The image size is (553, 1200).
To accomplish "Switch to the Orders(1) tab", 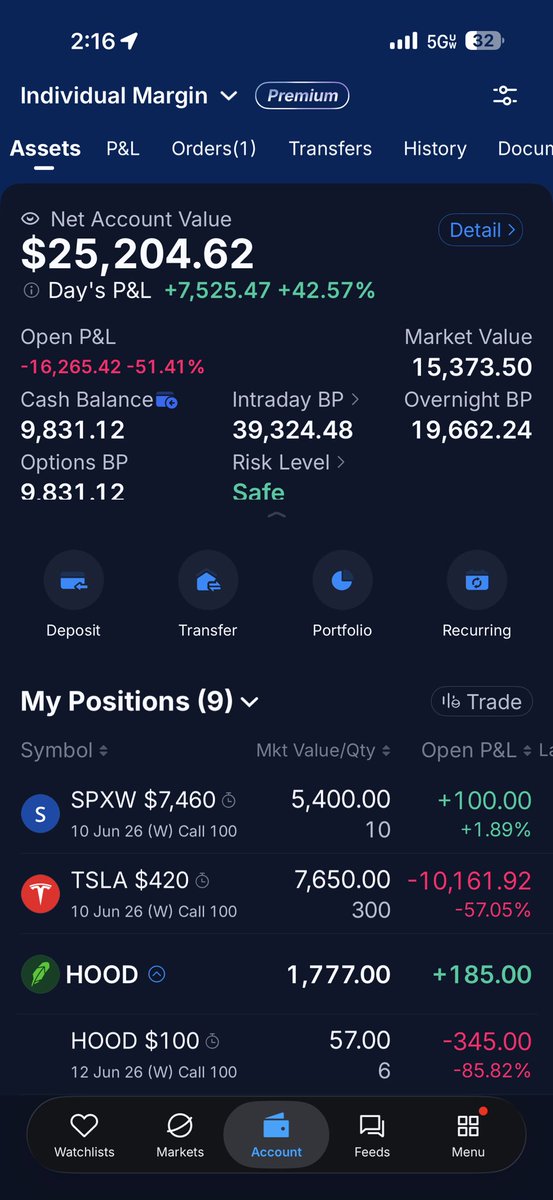I will point(214,148).
